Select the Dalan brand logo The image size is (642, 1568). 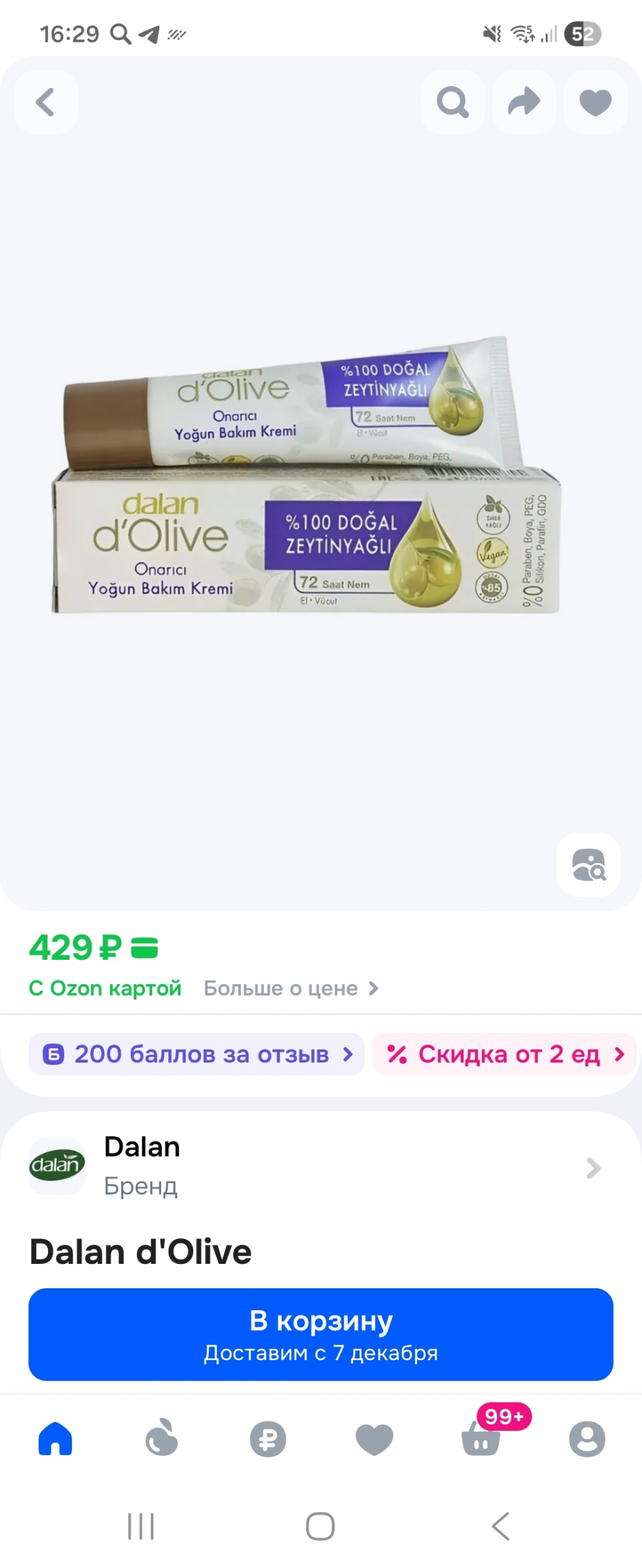pyautogui.click(x=57, y=1166)
